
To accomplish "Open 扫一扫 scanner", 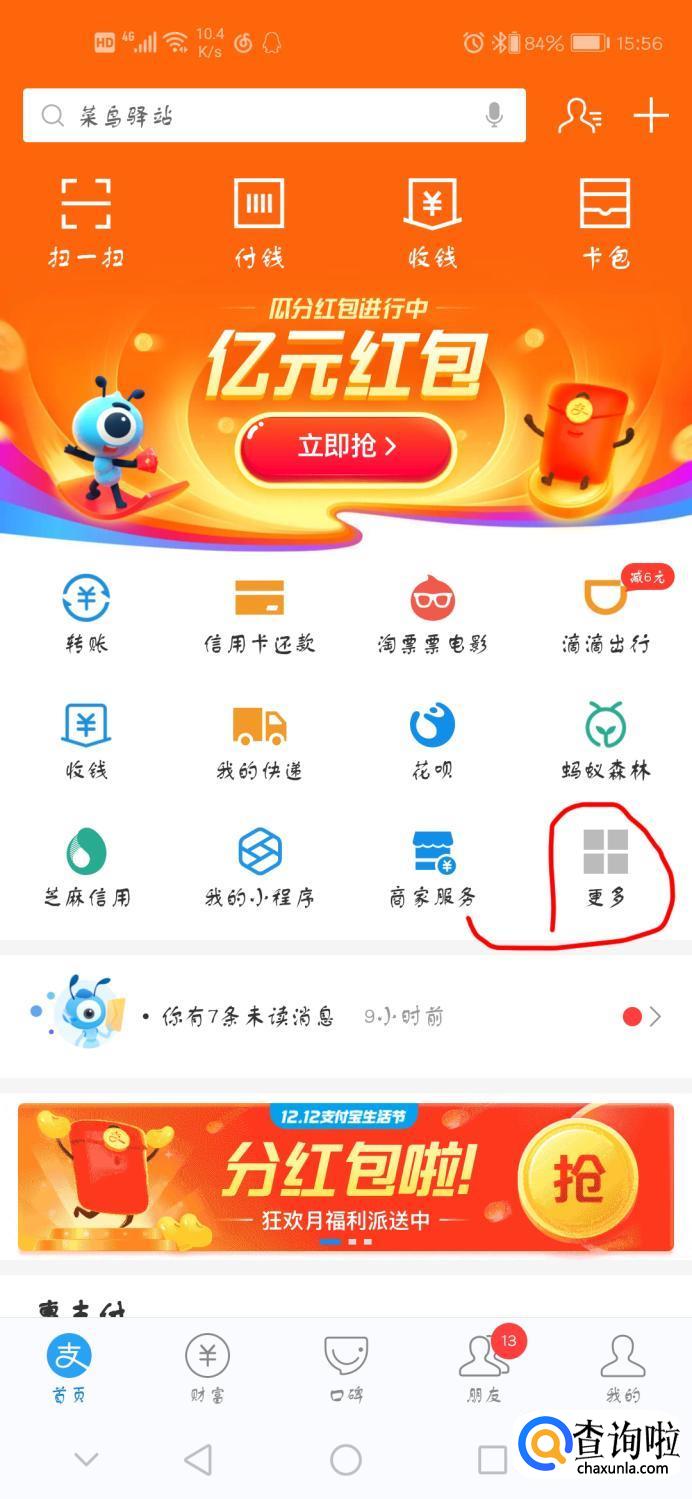I will tap(86, 223).
